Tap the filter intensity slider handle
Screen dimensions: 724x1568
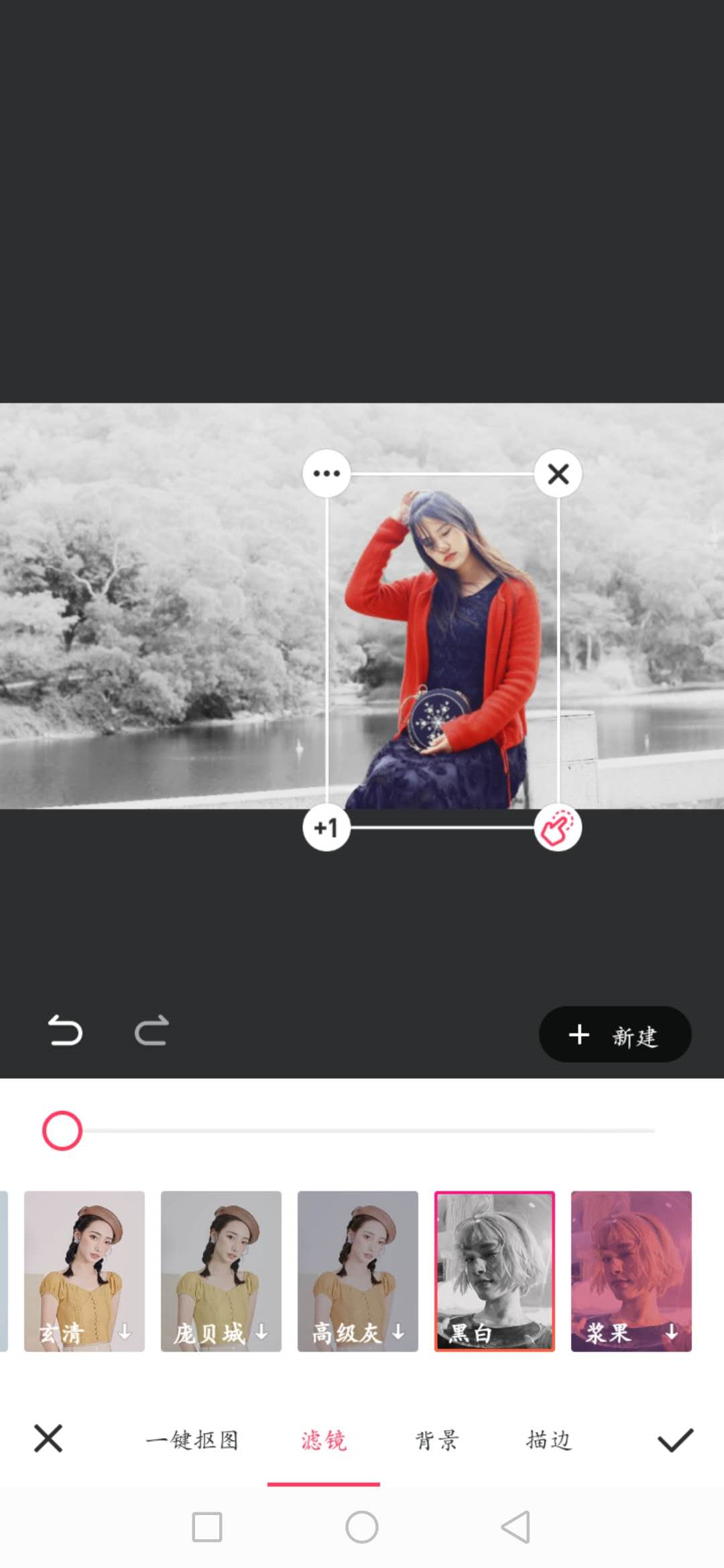click(x=62, y=1131)
